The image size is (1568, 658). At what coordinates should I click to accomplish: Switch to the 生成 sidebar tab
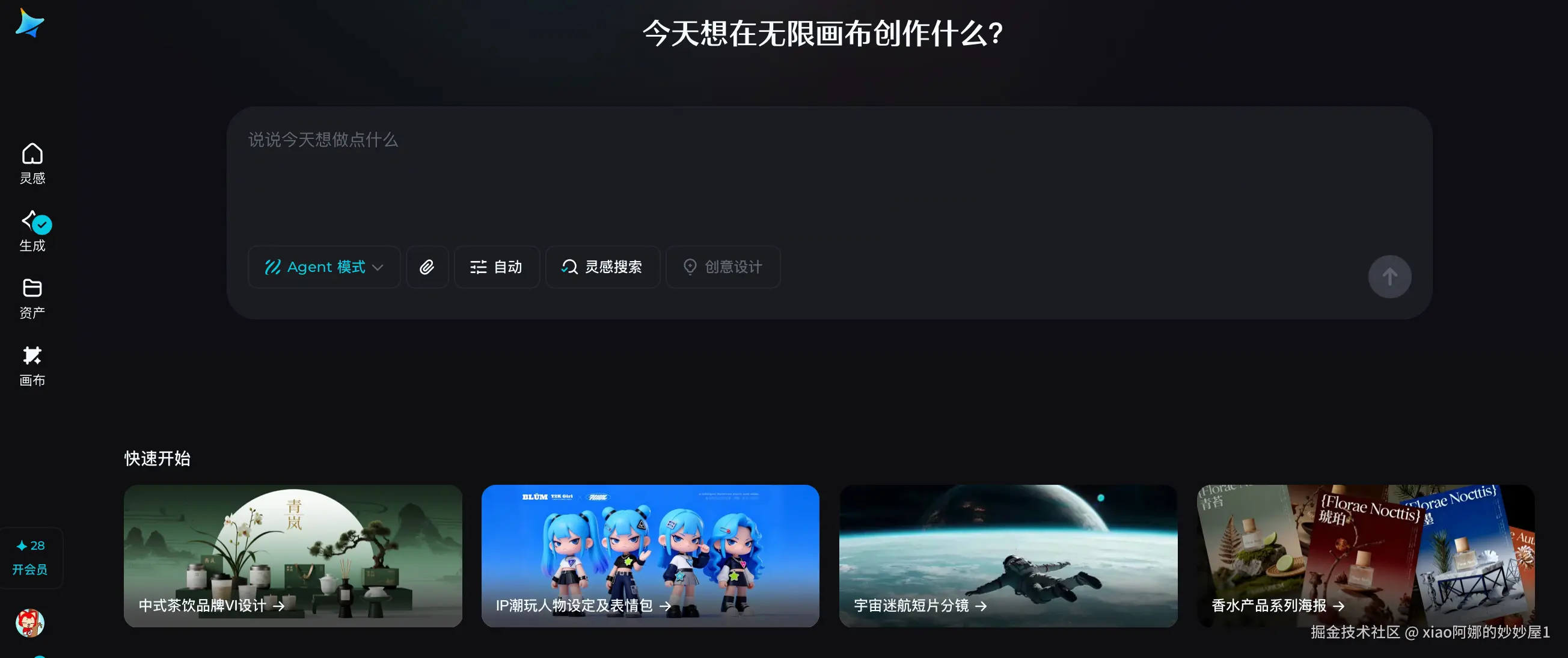point(32,231)
